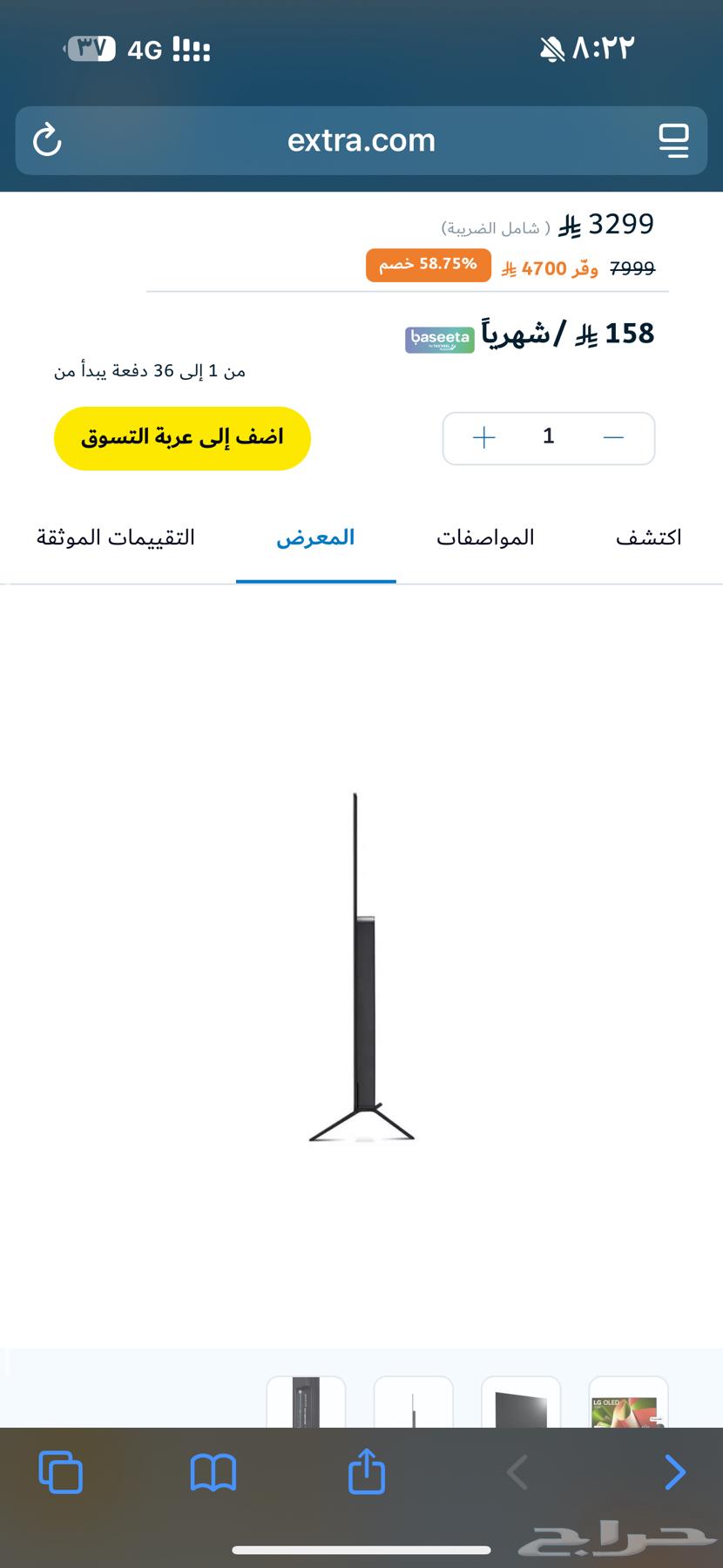Select the التقييمات الموثقة tab
The image size is (723, 1568).
pos(116,537)
